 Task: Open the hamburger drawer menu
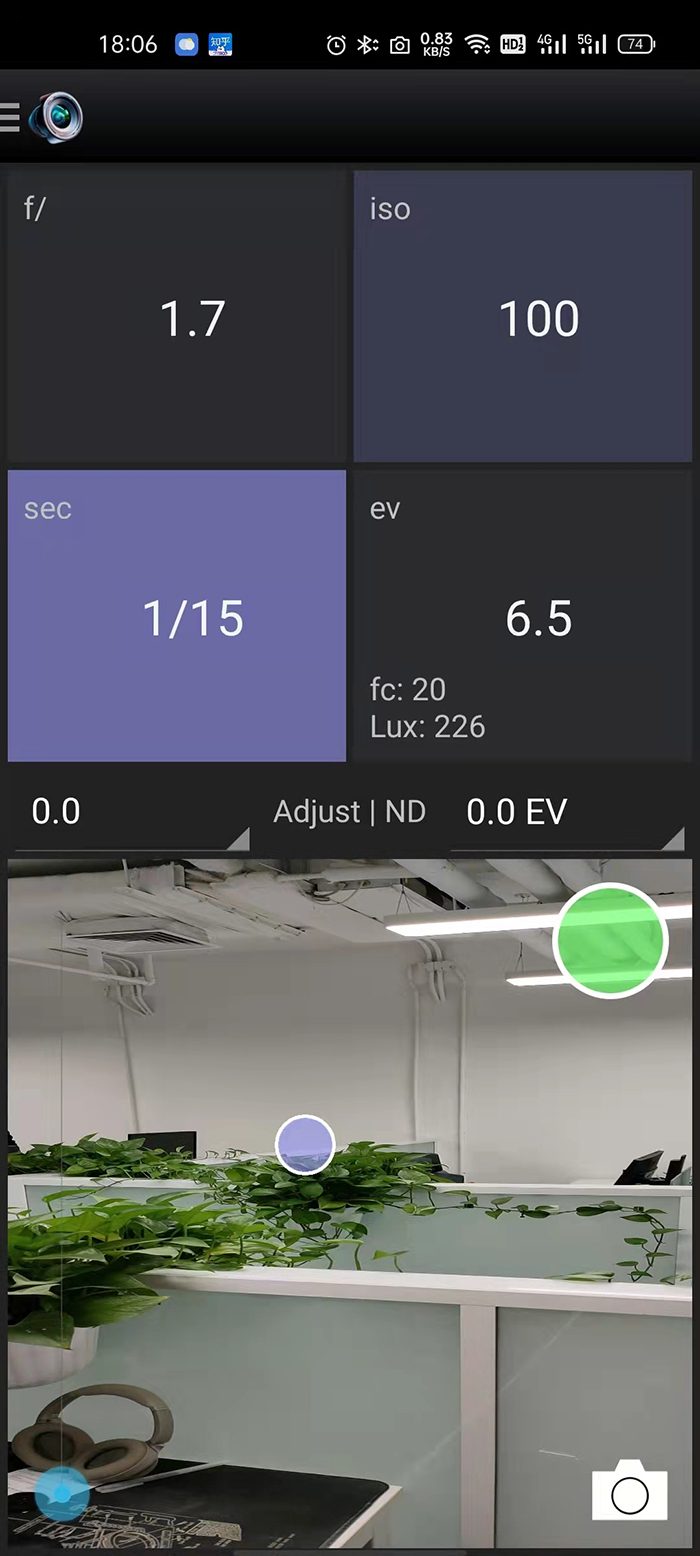coord(10,117)
